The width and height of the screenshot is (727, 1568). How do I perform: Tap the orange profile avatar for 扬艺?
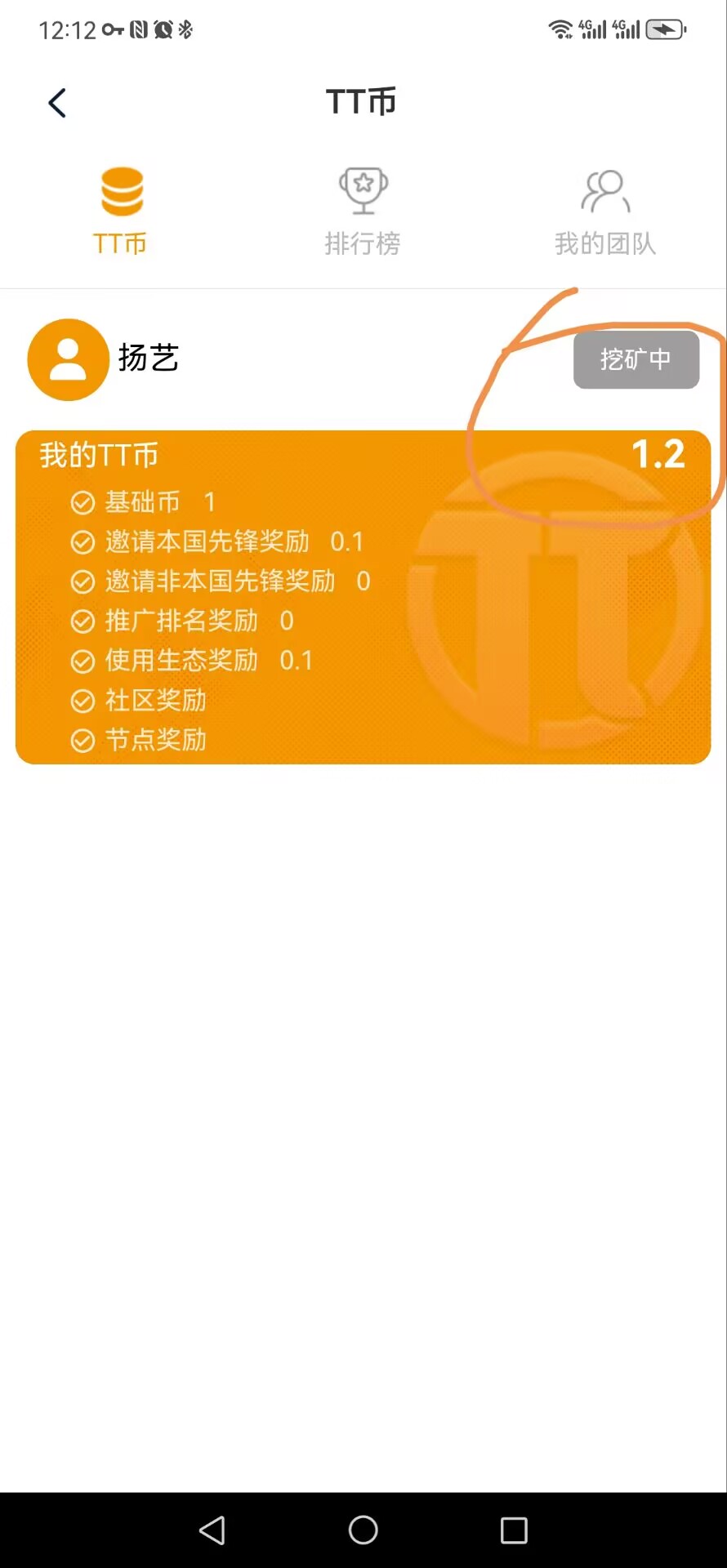pos(68,359)
